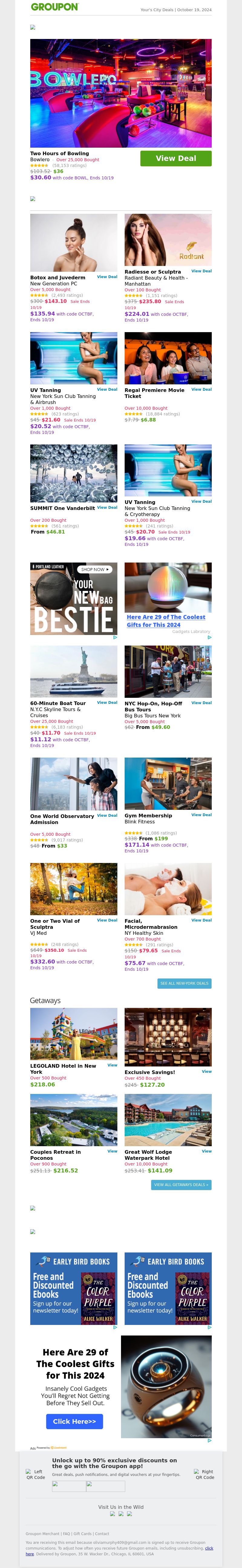242x1568 pixels.
Task: Open the SUMMIT One Vanderbilt deal link
Action: [107, 507]
